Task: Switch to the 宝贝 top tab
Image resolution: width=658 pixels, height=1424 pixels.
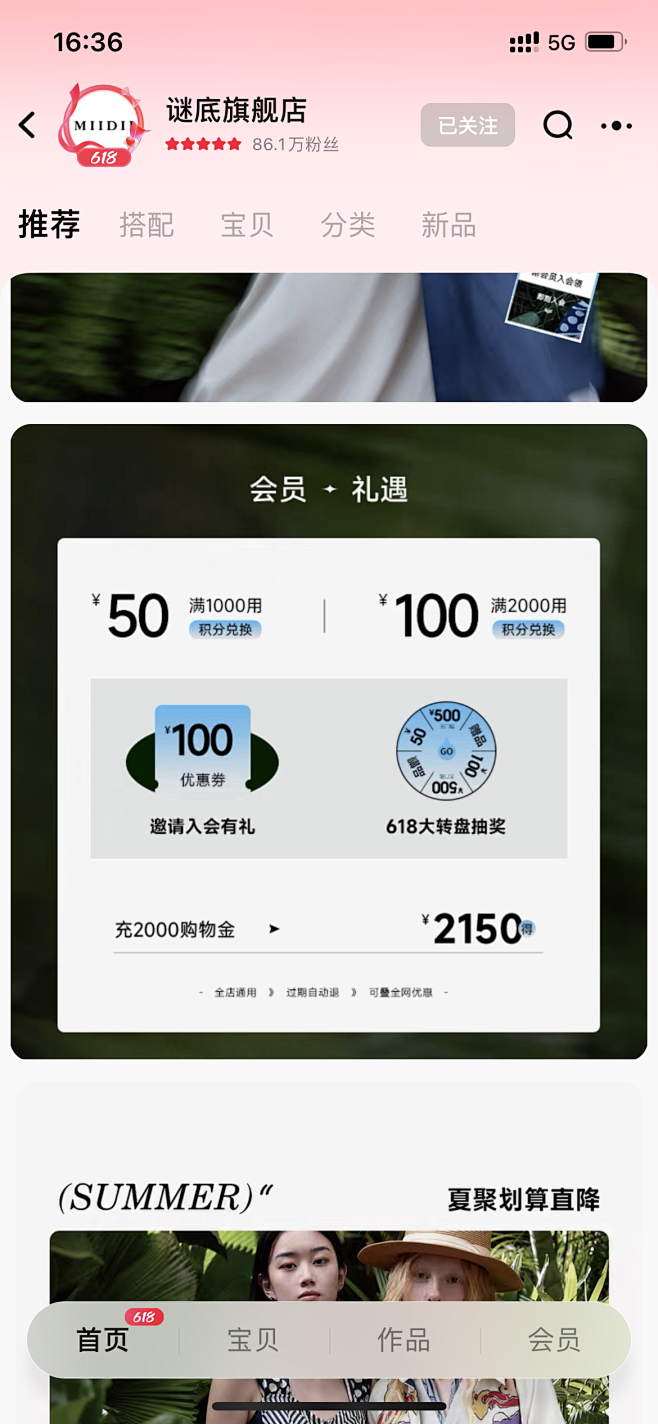Action: pos(247,225)
